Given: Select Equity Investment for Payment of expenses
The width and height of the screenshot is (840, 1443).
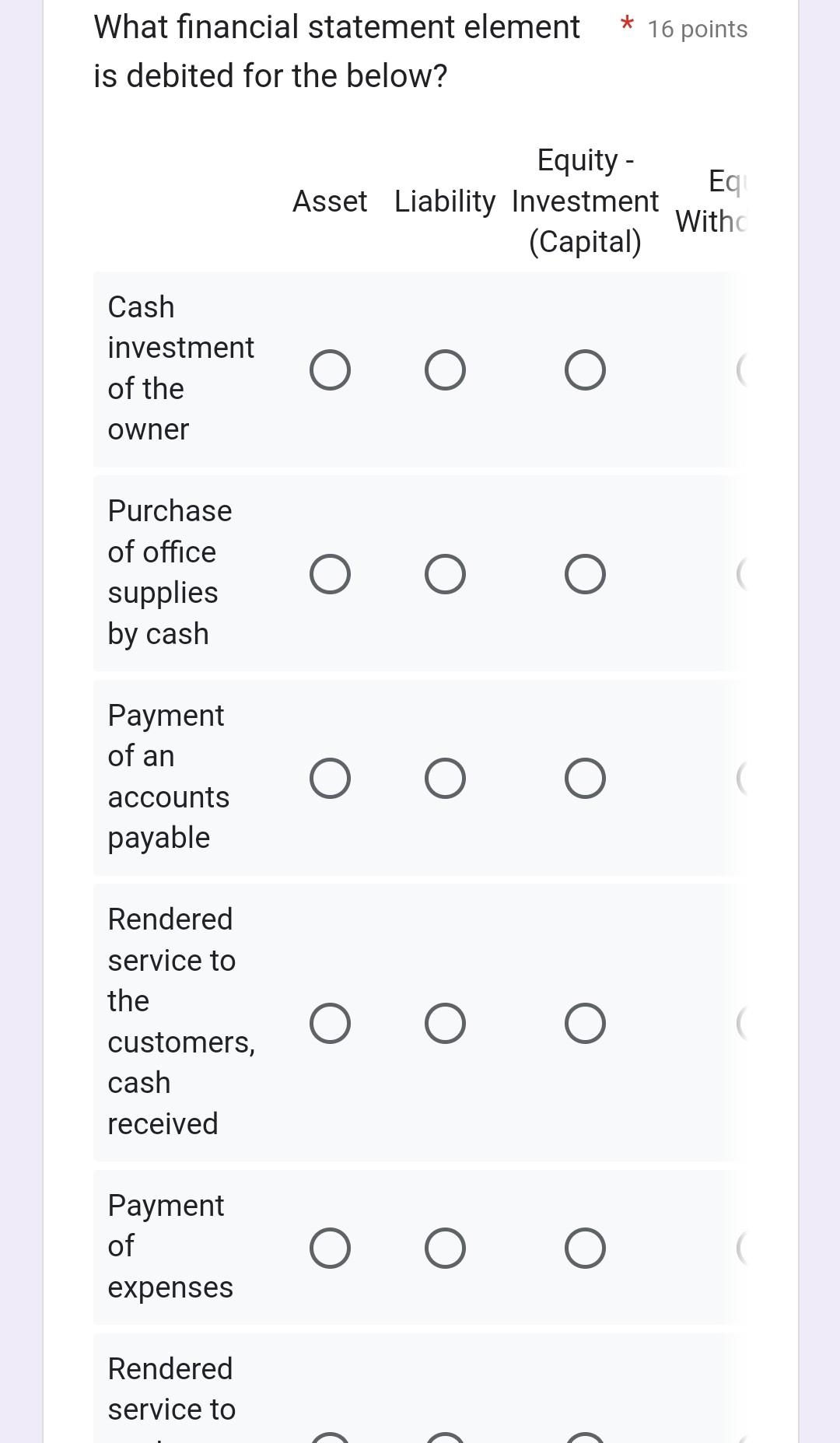Looking at the screenshot, I should pos(585,1249).
